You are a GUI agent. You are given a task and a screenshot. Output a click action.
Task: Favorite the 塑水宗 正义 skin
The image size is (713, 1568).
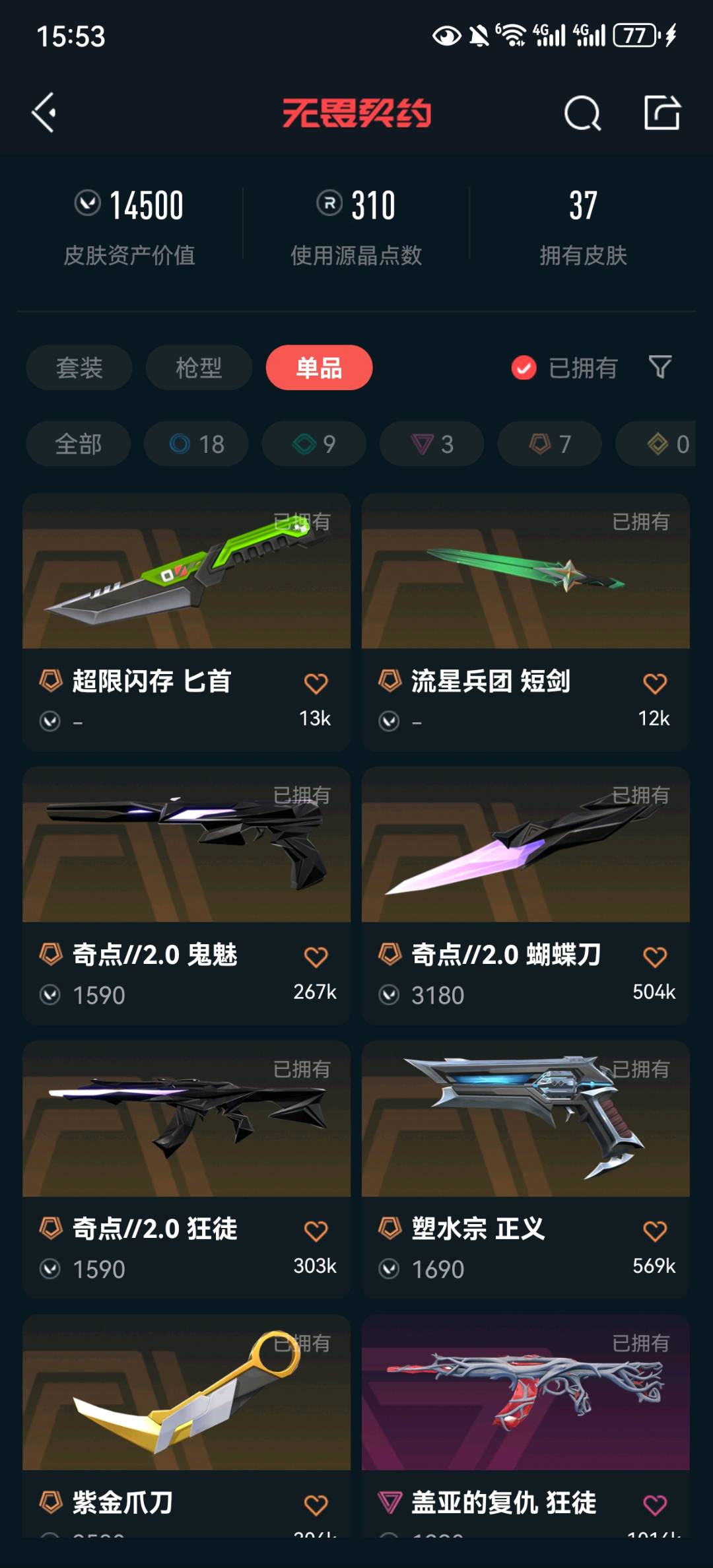coord(654,1231)
